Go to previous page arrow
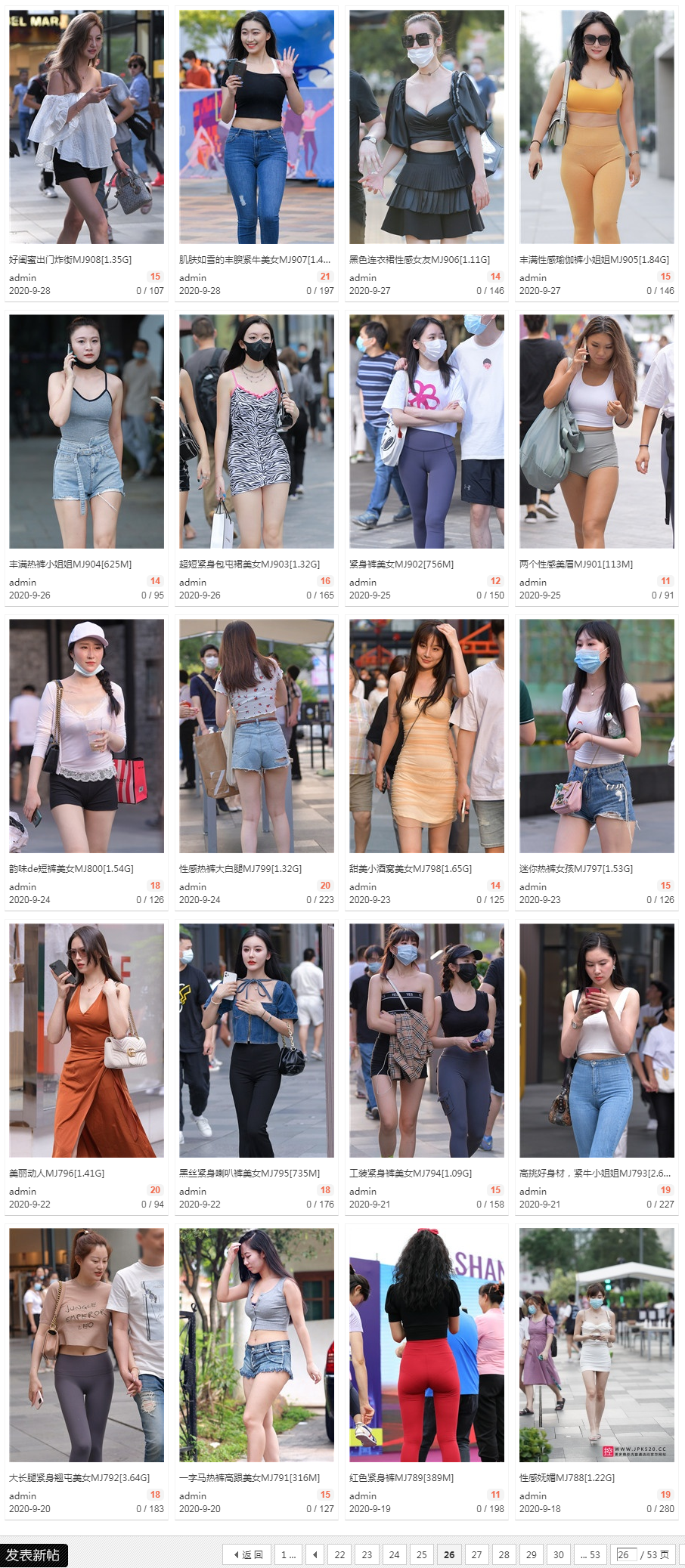685x1568 pixels. coord(315,1554)
